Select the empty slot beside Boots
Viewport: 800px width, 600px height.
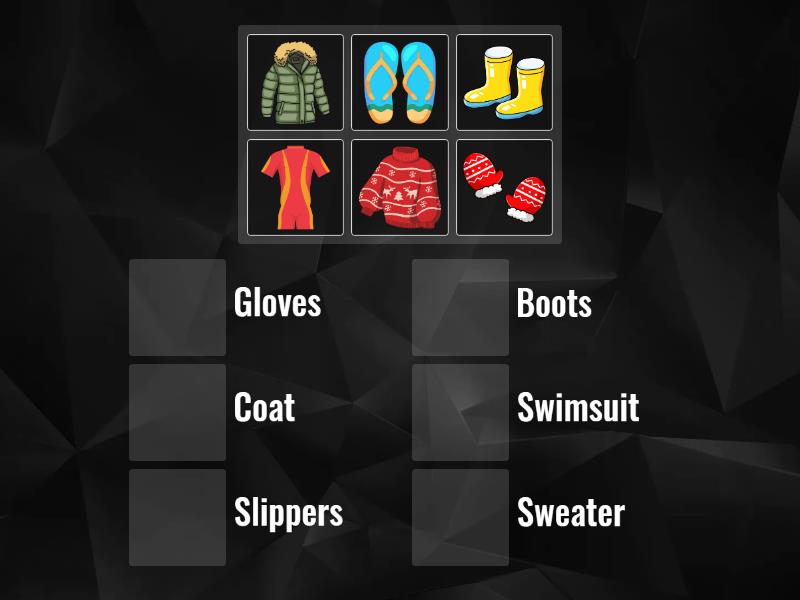[x=460, y=308]
